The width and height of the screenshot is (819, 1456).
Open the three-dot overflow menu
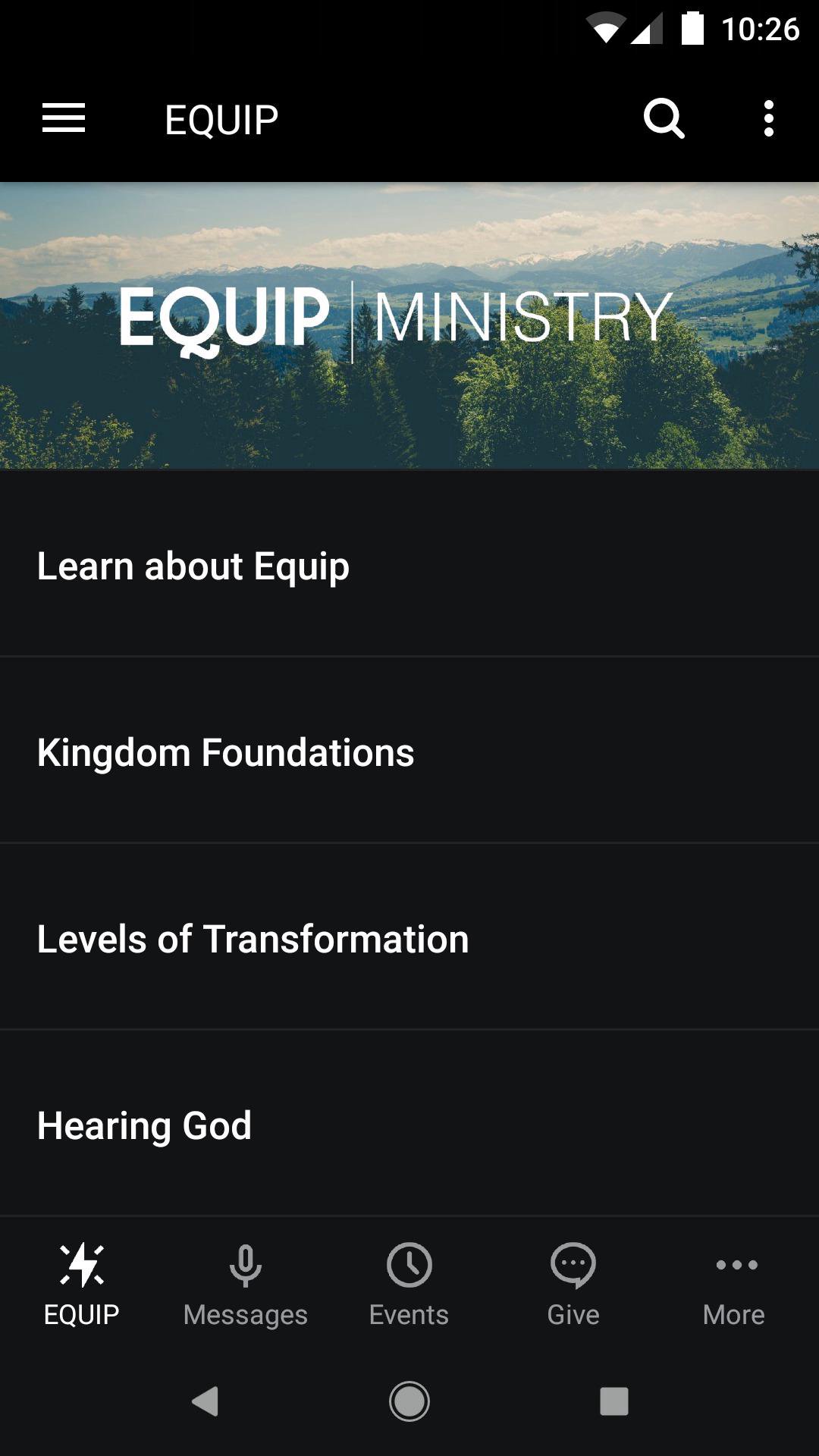tap(768, 119)
